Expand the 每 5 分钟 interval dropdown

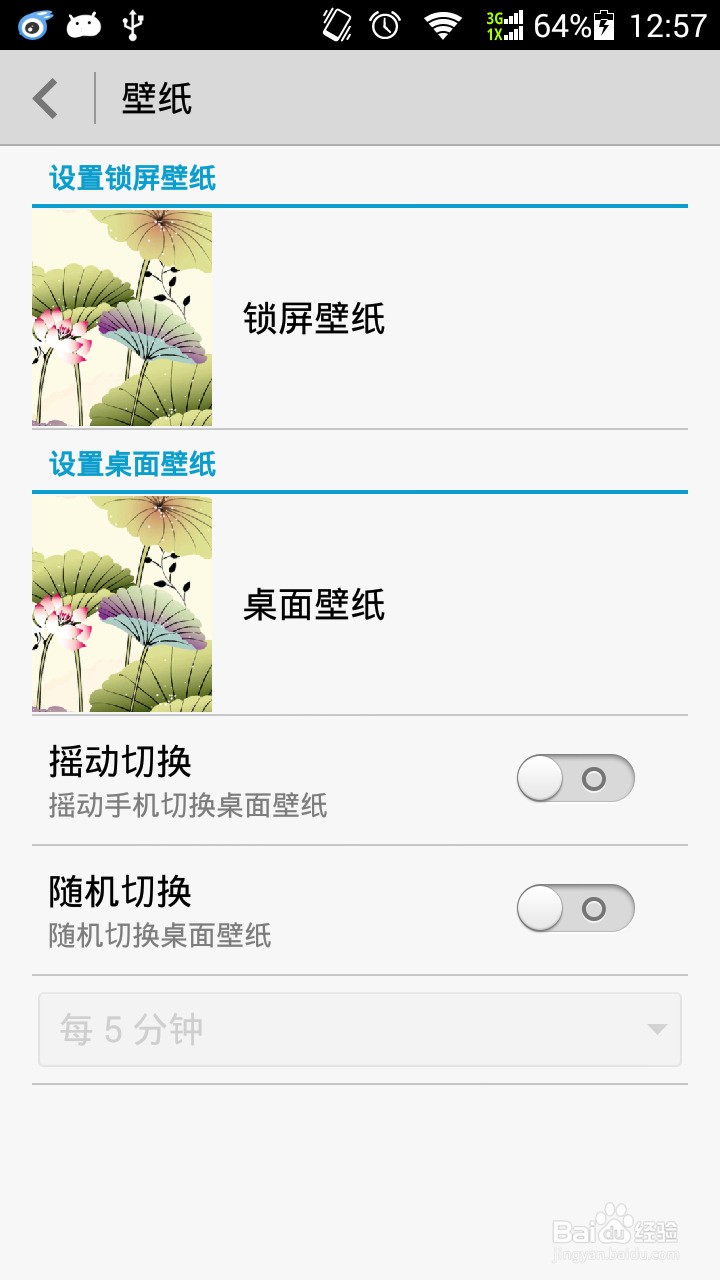pos(360,1029)
